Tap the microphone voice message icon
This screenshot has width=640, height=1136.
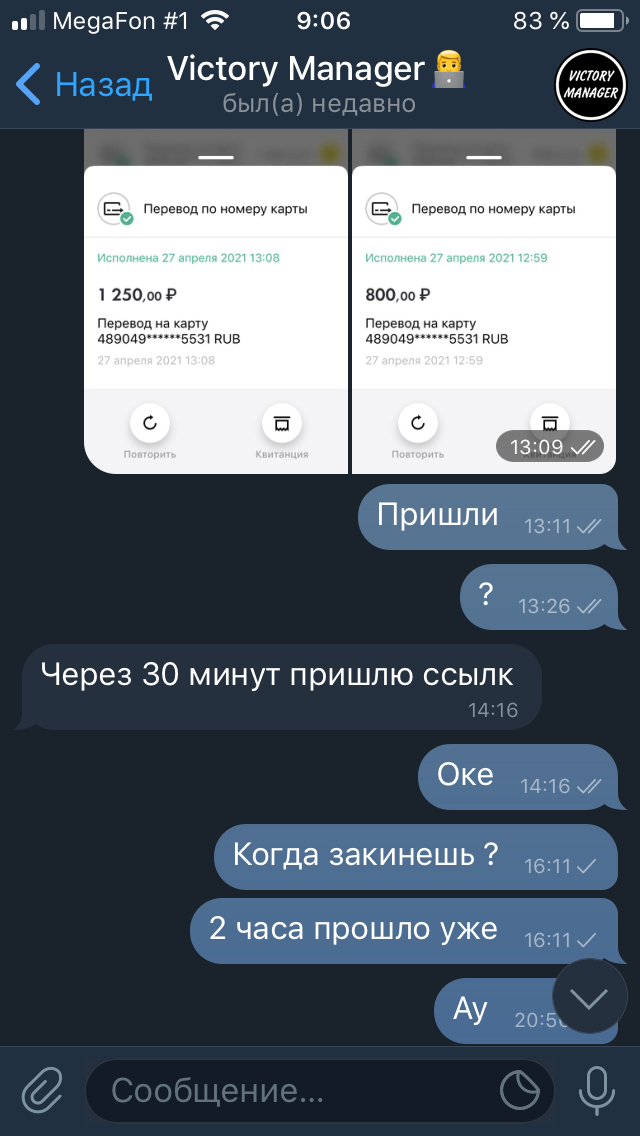pos(596,1091)
